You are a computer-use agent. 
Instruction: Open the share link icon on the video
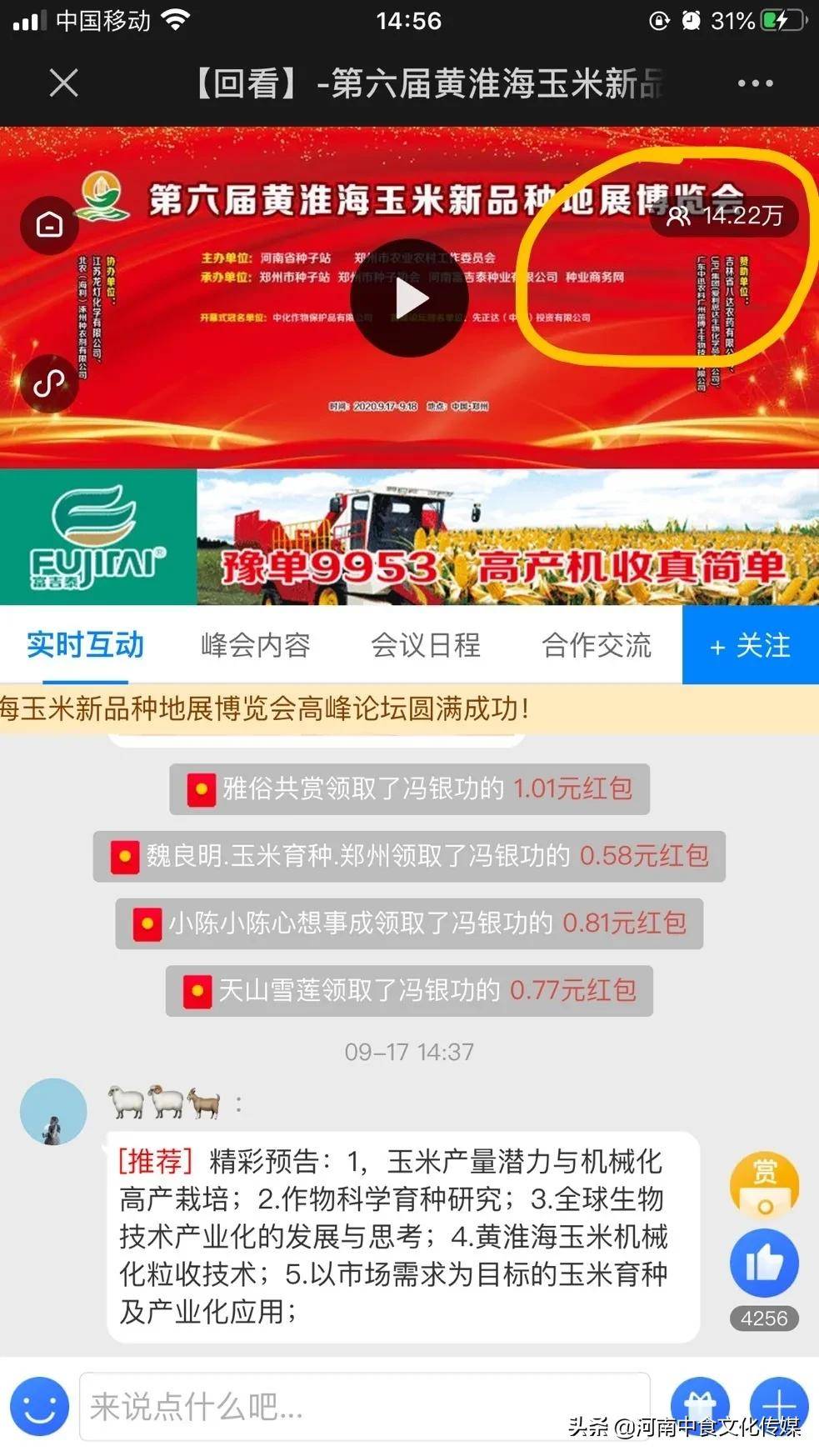click(49, 383)
